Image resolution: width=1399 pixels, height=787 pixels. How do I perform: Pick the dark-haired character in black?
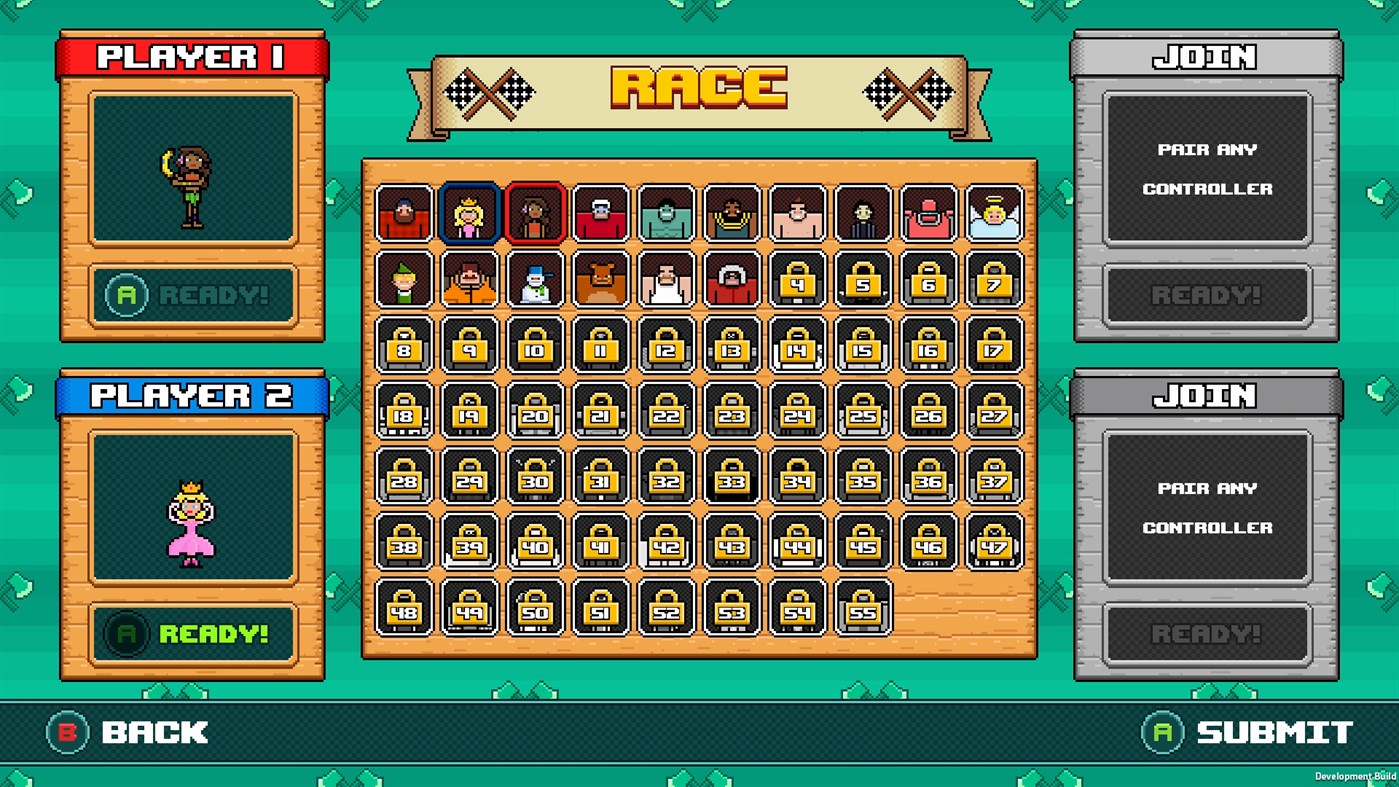coord(863,214)
